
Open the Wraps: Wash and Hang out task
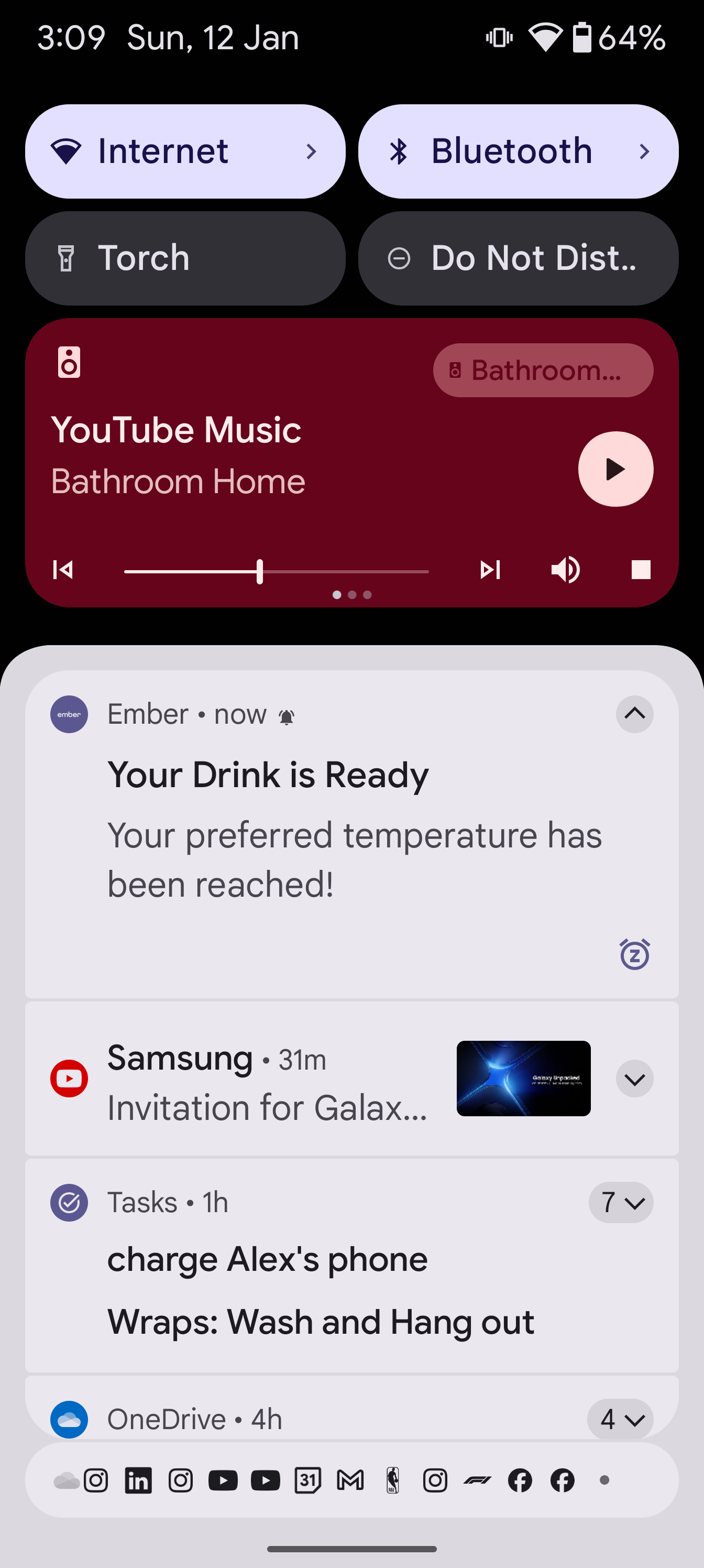321,1322
